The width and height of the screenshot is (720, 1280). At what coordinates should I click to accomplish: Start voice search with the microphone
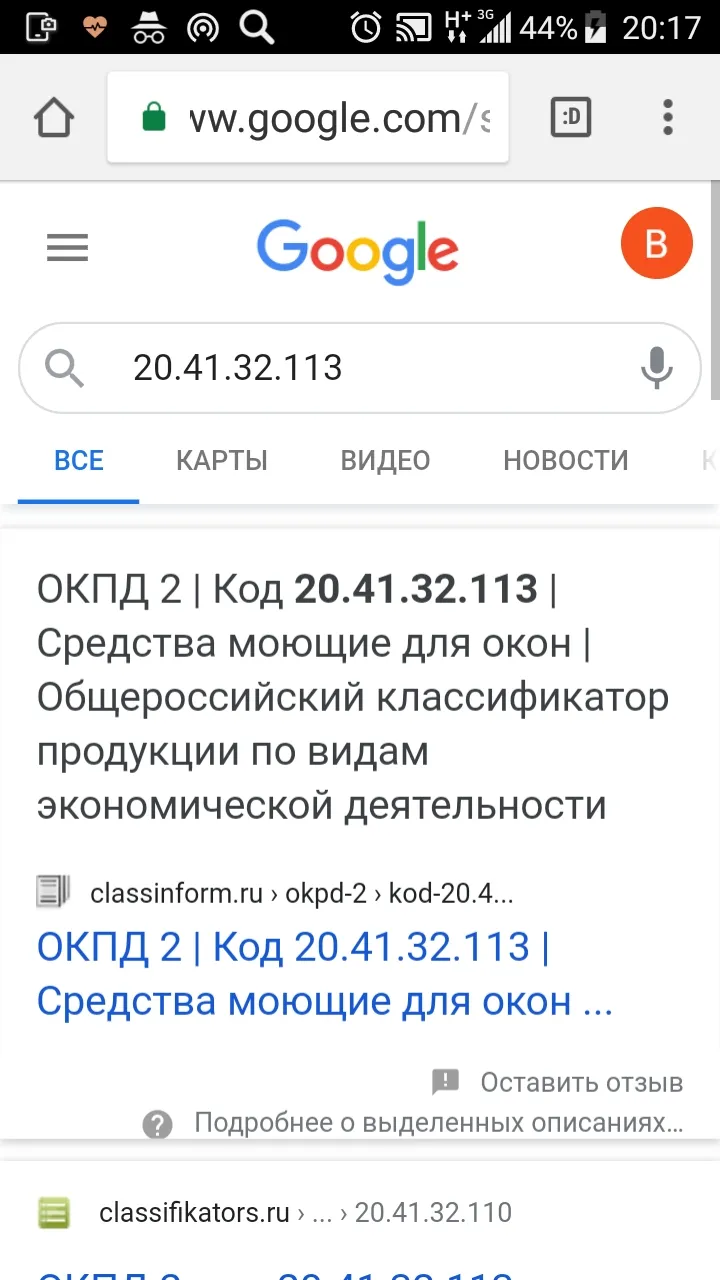[x=656, y=368]
